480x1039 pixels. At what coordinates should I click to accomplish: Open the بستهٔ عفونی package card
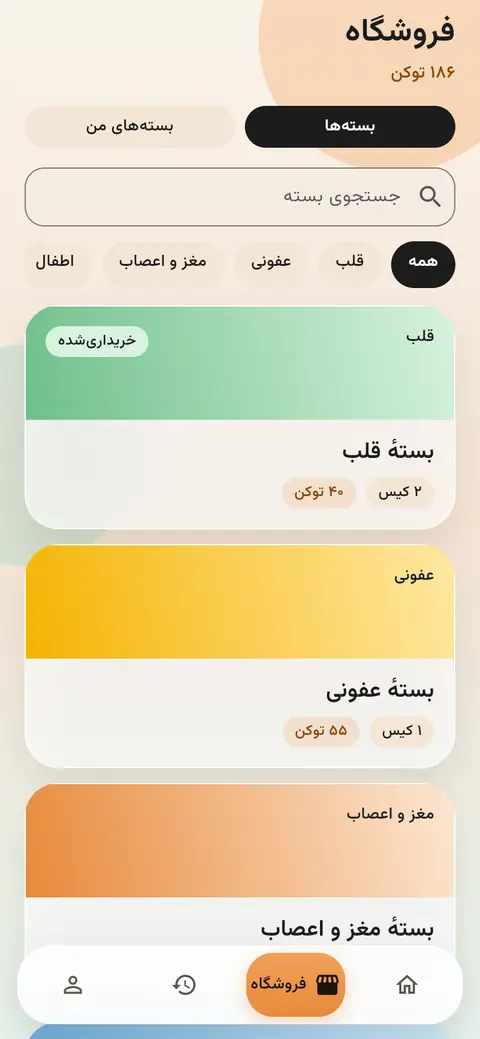[x=240, y=656]
